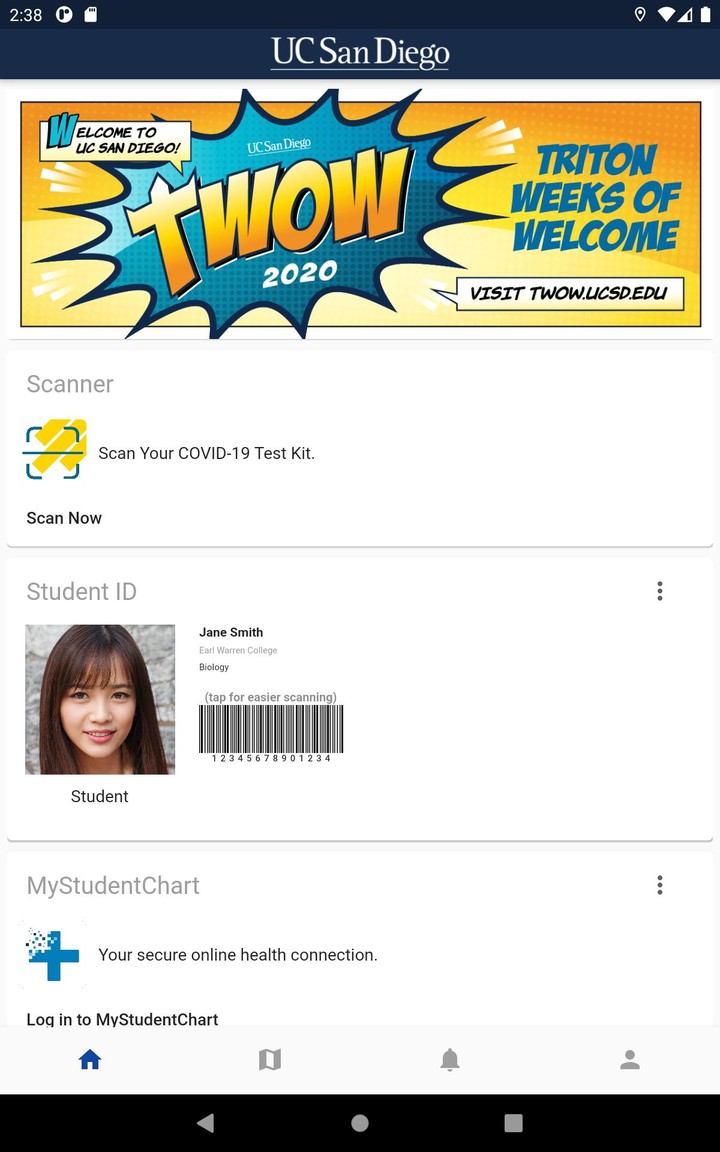This screenshot has height=1152, width=720.
Task: Tap the student ID barcode for easier scanning
Action: point(272,732)
